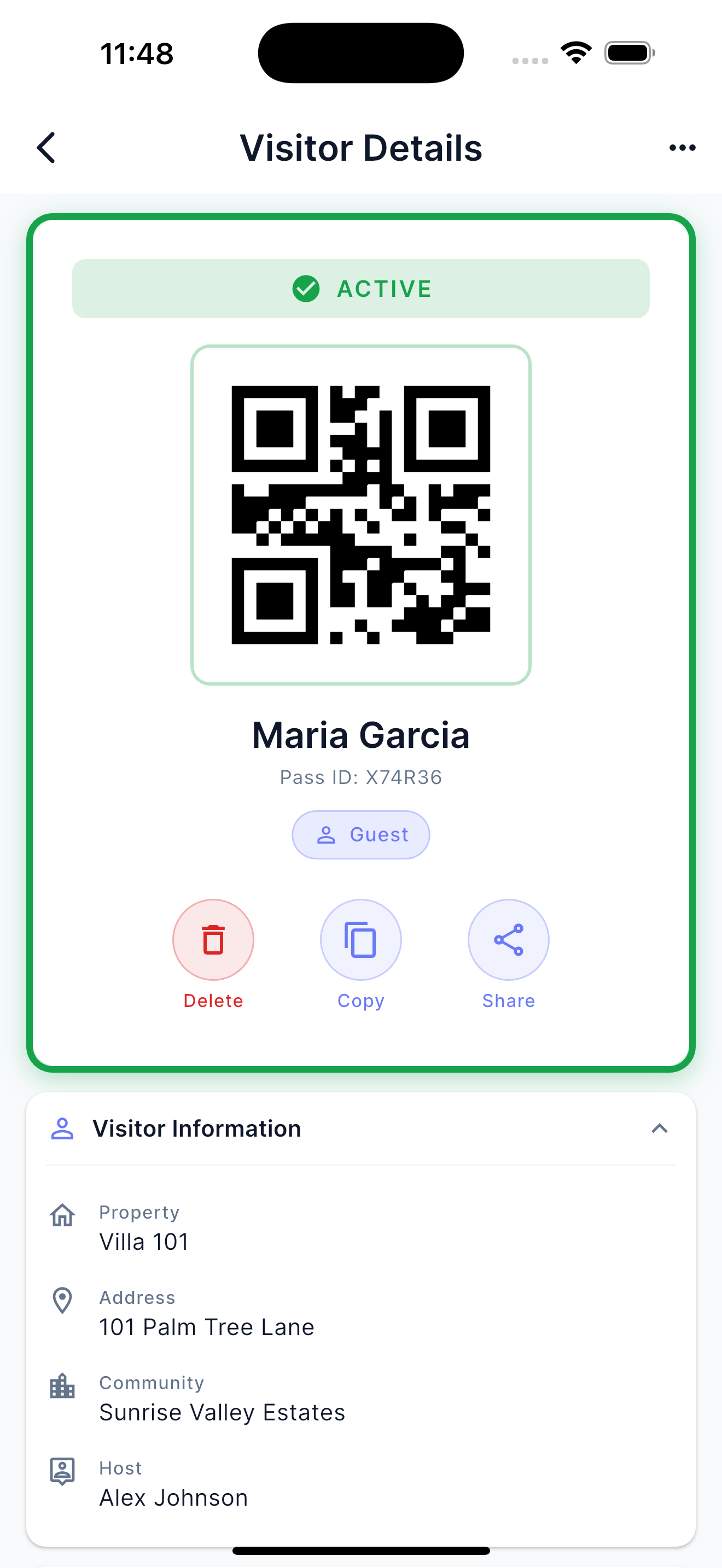Tap the Share pass icon
The height and width of the screenshot is (1568, 722).
[508, 939]
